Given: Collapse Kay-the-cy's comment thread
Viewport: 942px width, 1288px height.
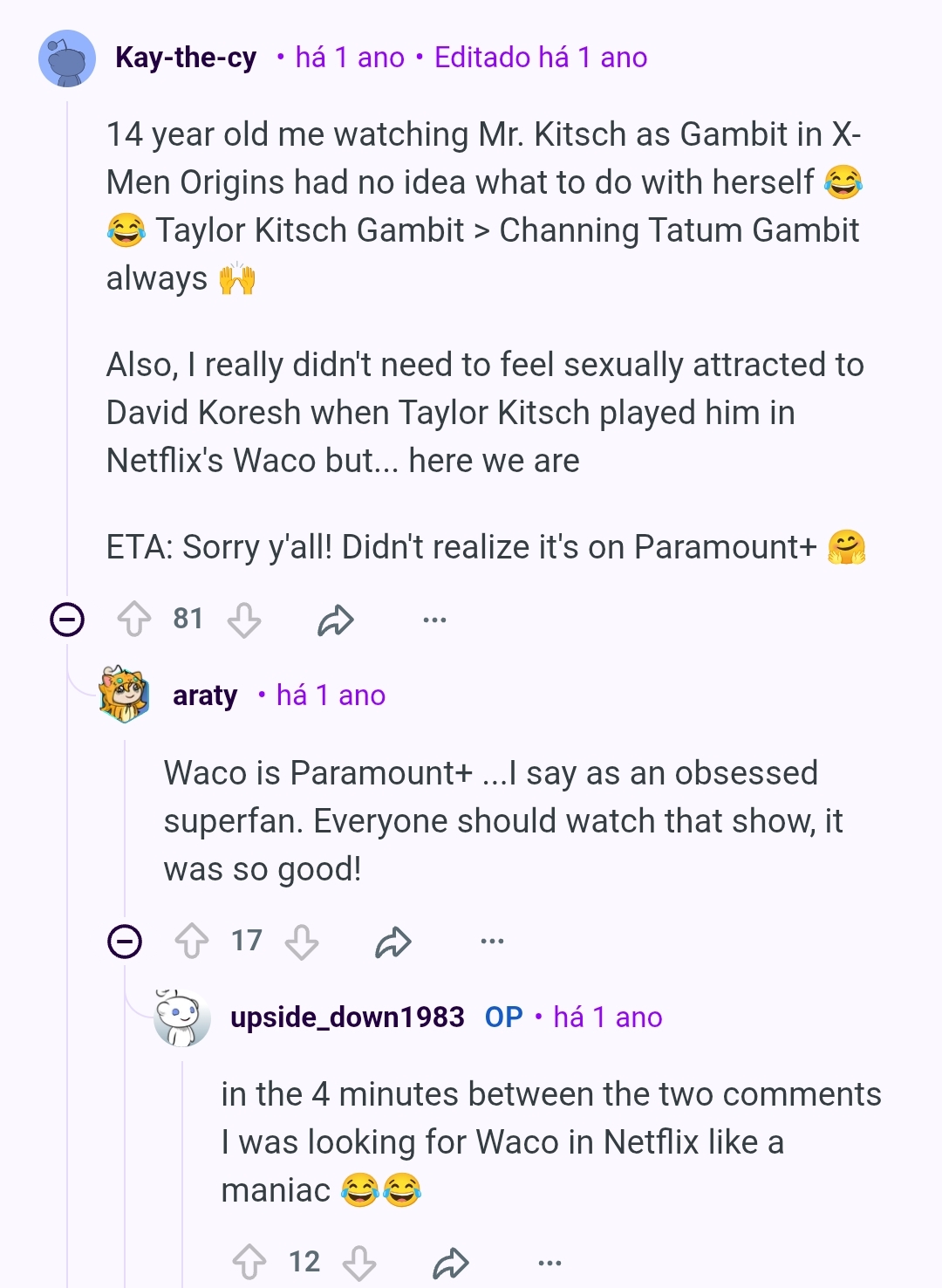Looking at the screenshot, I should 67,620.
